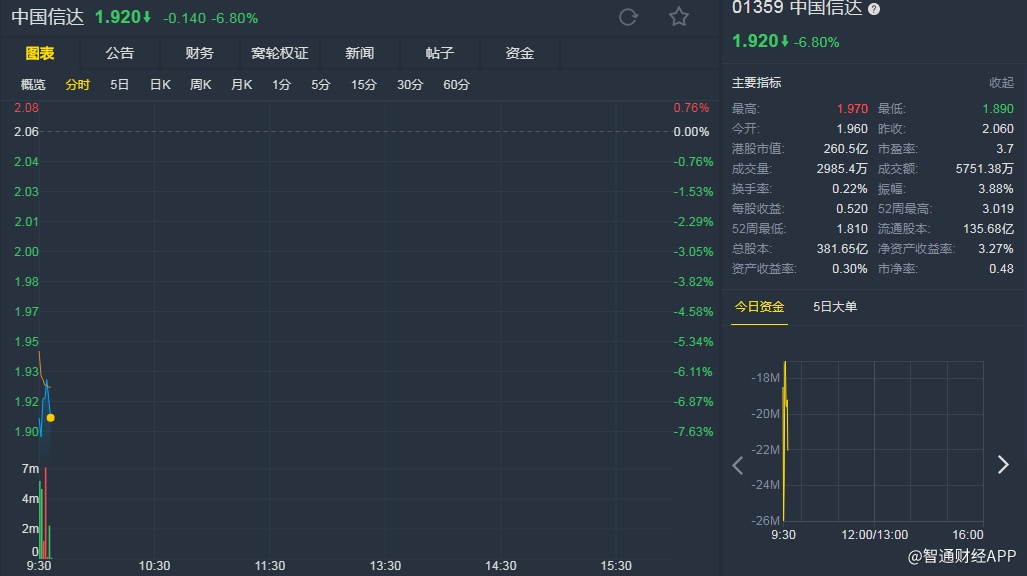Open the 帖子 tab
This screenshot has width=1027, height=576.
point(440,53)
